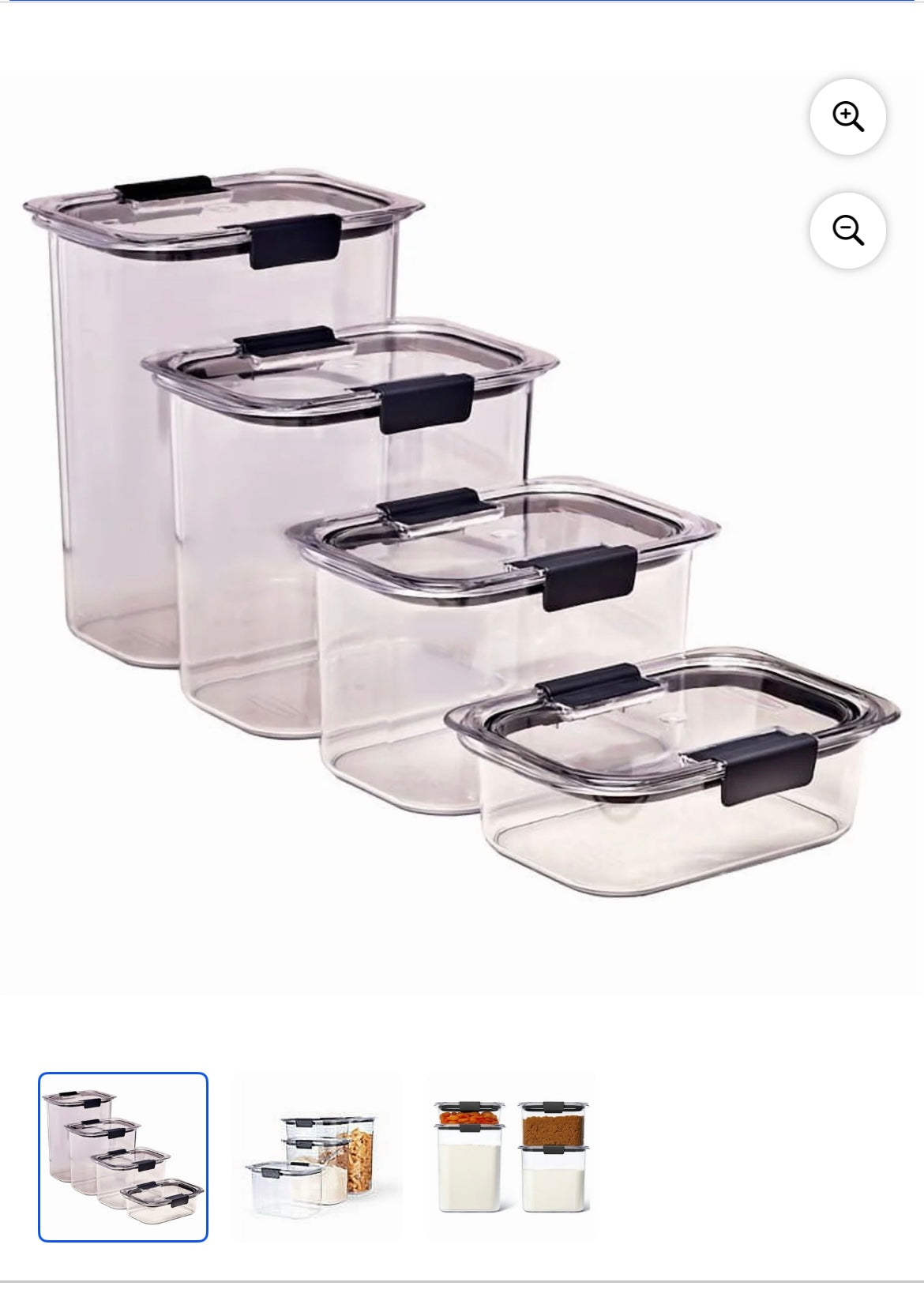Open the third thumbnail showing stacked containers

point(512,1156)
